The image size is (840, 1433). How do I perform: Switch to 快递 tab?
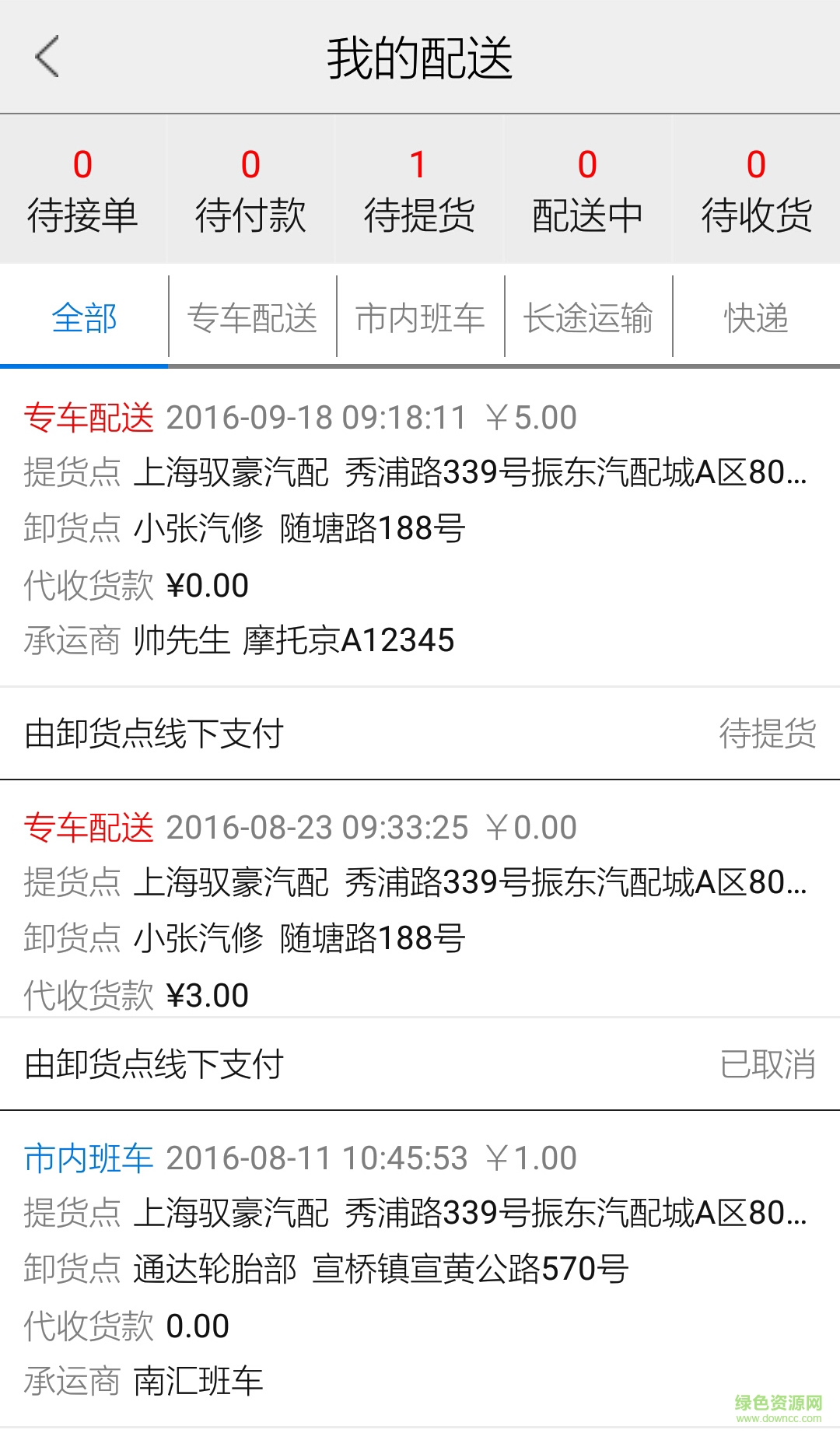[756, 318]
